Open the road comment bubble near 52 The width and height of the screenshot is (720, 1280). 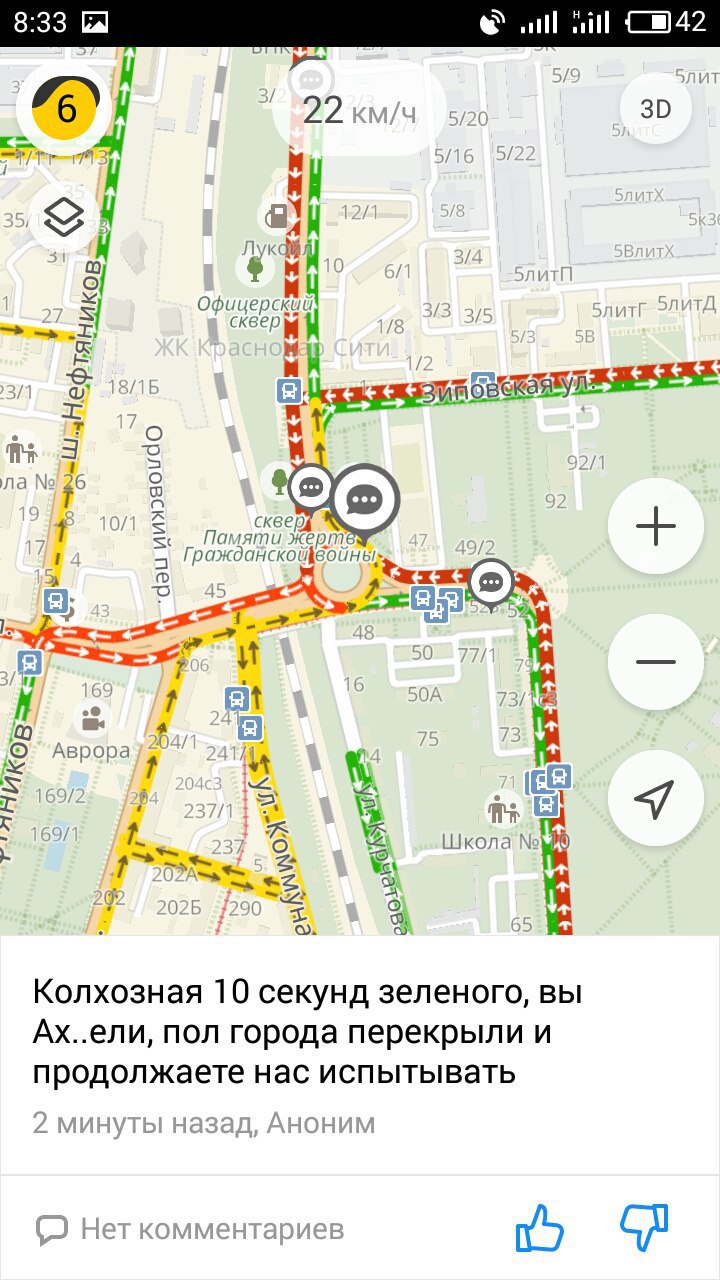point(490,580)
